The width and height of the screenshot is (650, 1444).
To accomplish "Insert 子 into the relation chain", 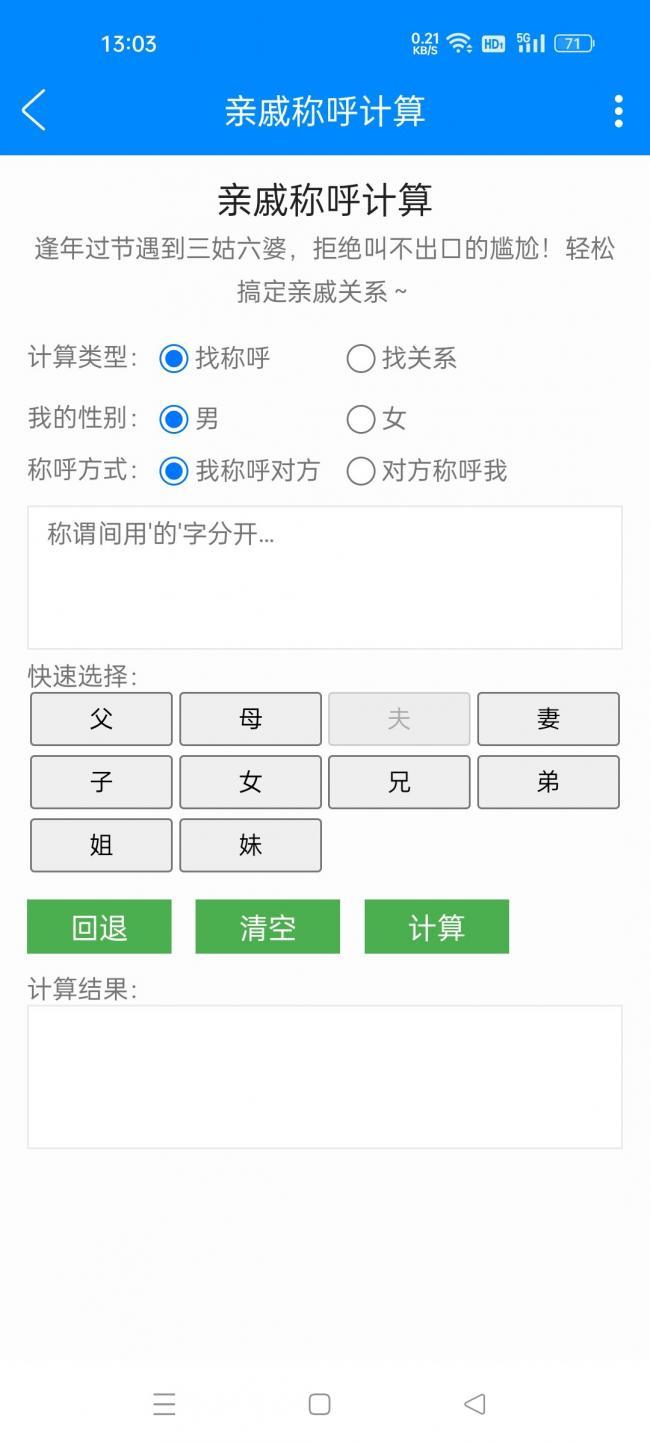I will pyautogui.click(x=101, y=782).
